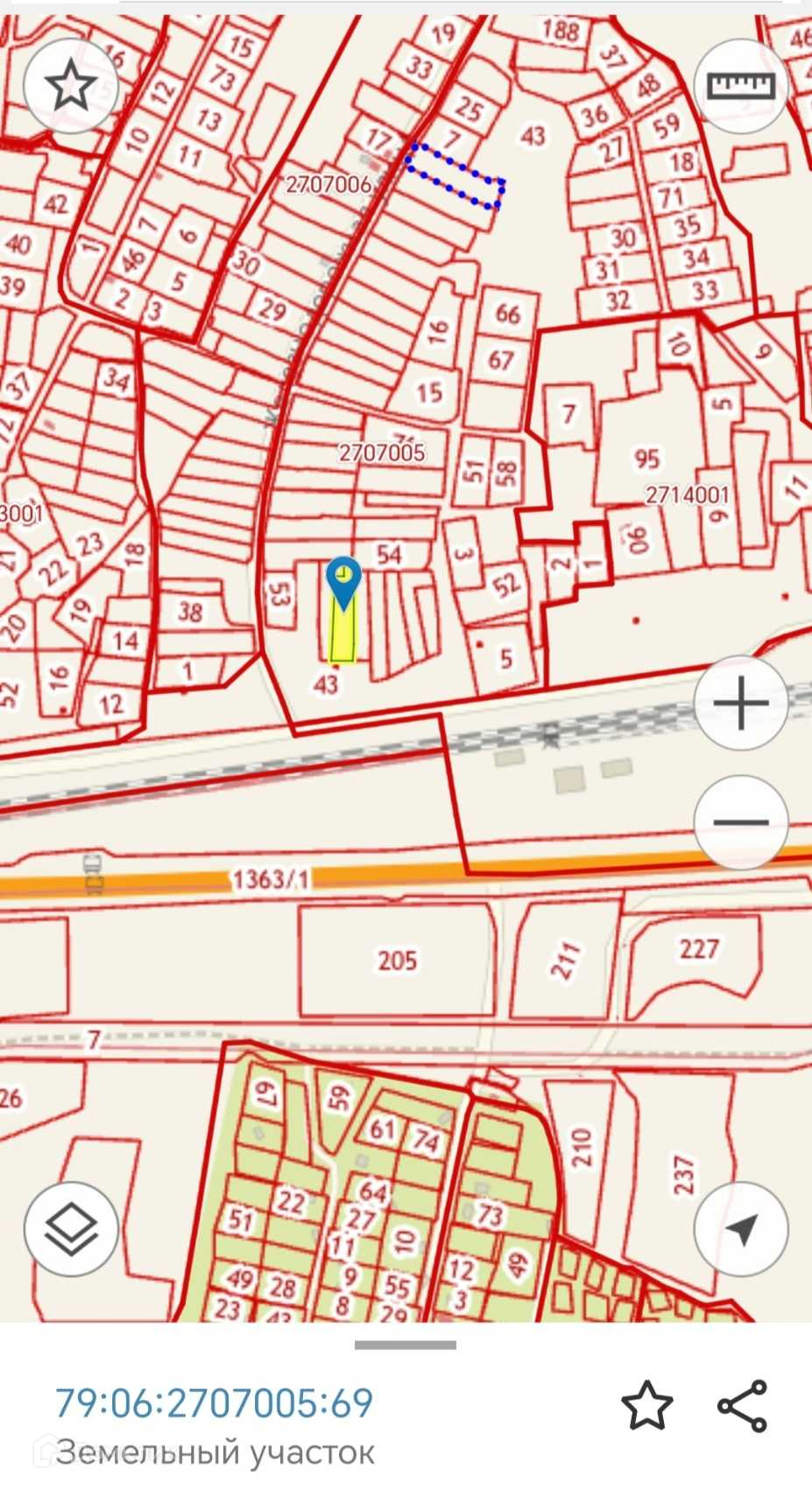The height and width of the screenshot is (1490, 812).
Task: Zoom in on the map
Action: (741, 702)
